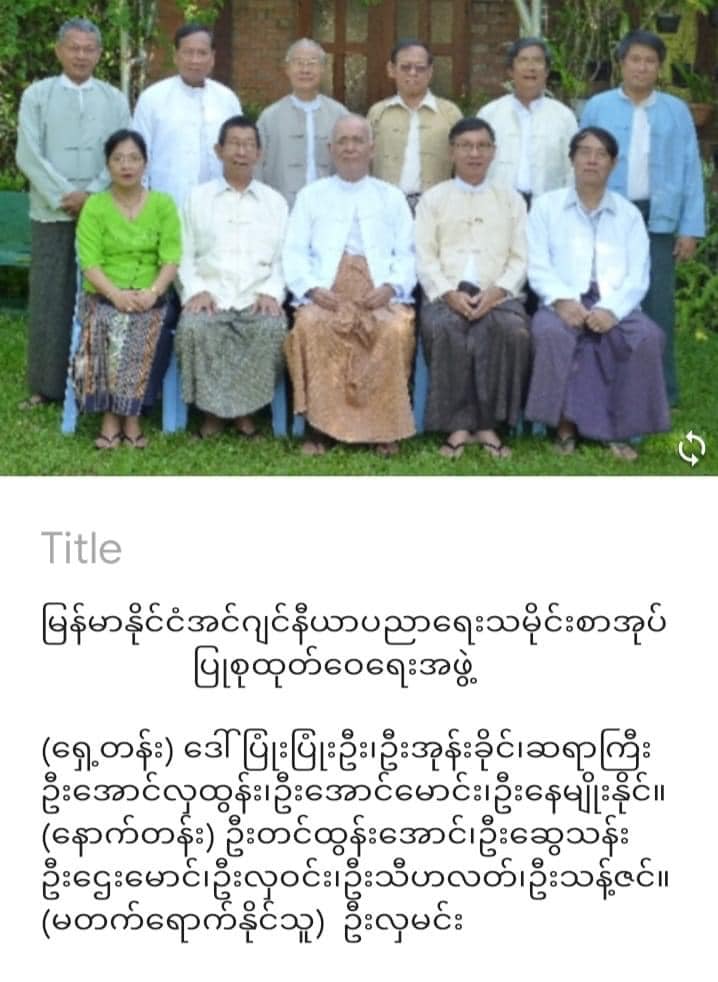Tap the rotate arrows icon on the photo
The width and height of the screenshot is (718, 982).
[x=692, y=450]
